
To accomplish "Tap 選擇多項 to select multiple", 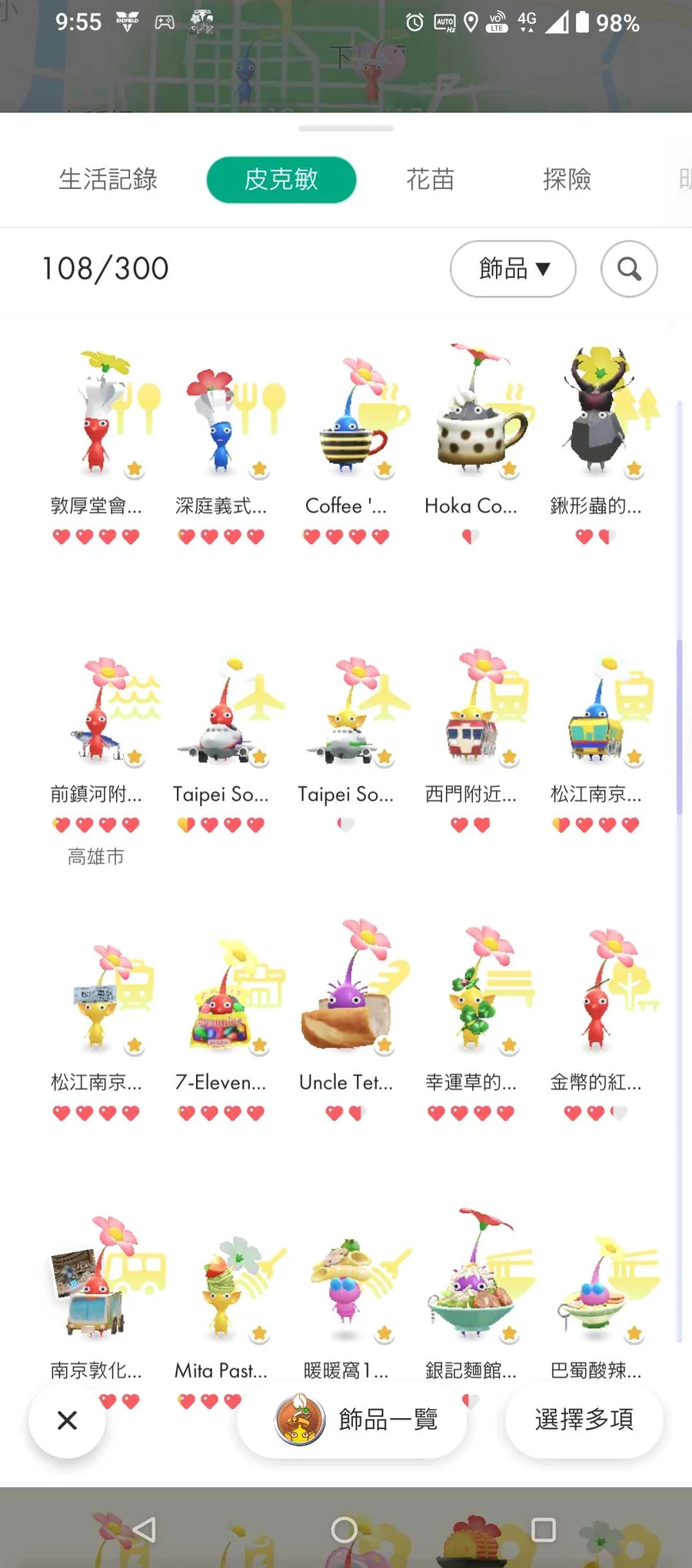I will click(584, 1420).
